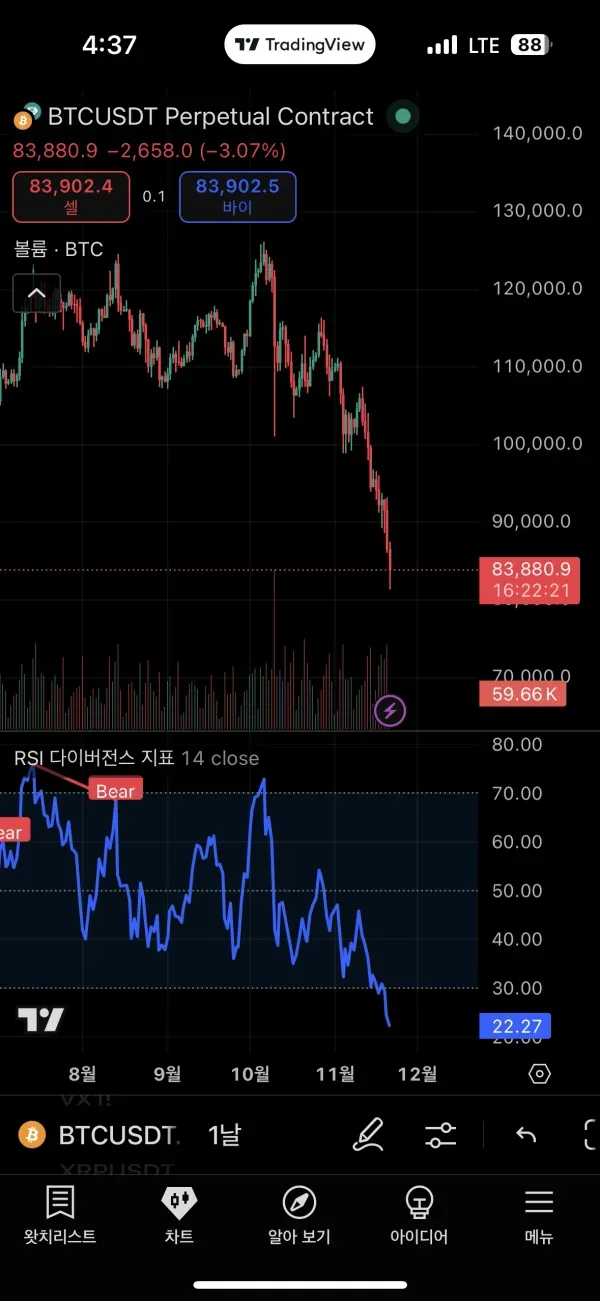Open the BTCUSDT Perpetual Contract symbol title
Viewport: 600px width, 1301px height.
coord(210,117)
